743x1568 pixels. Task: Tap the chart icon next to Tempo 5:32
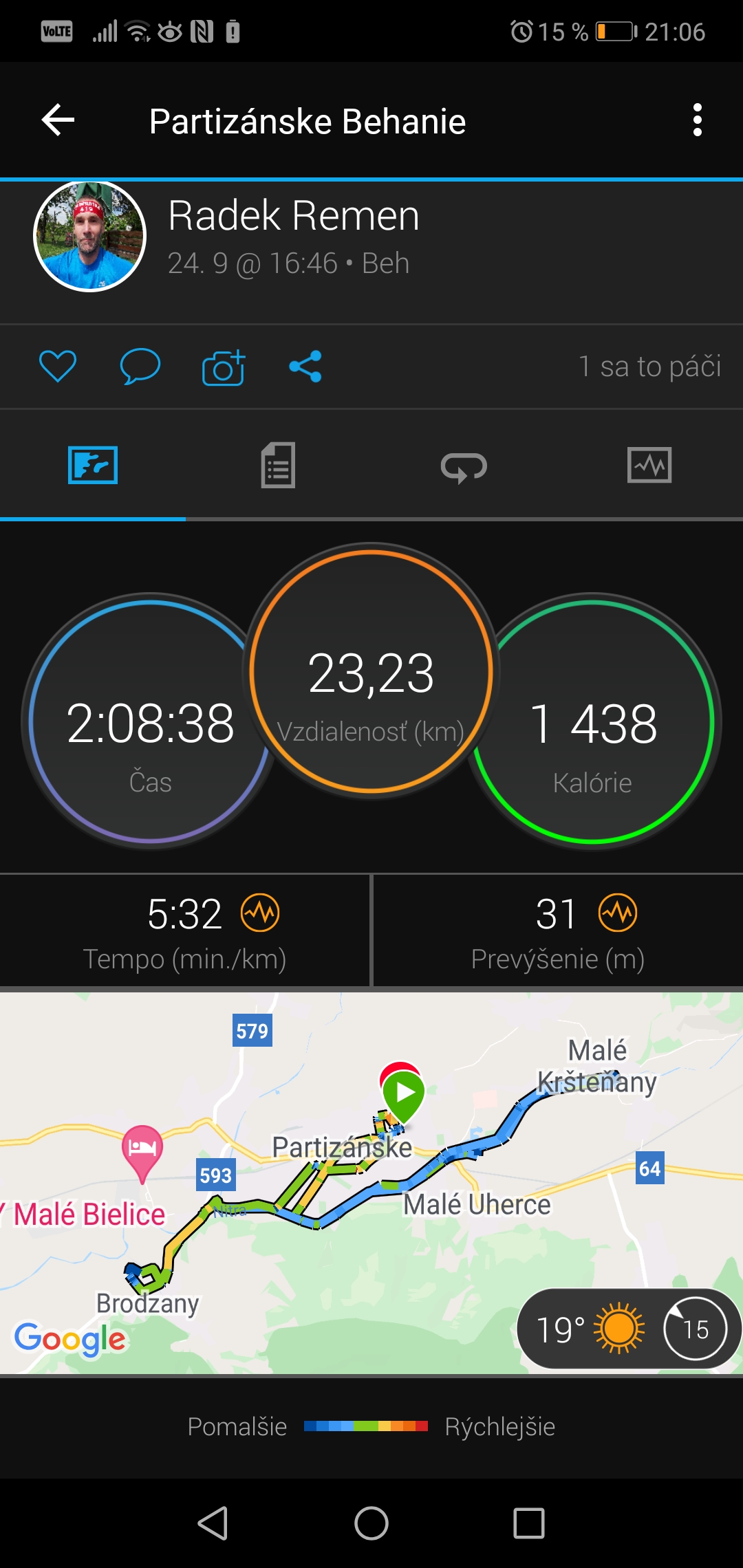click(260, 913)
